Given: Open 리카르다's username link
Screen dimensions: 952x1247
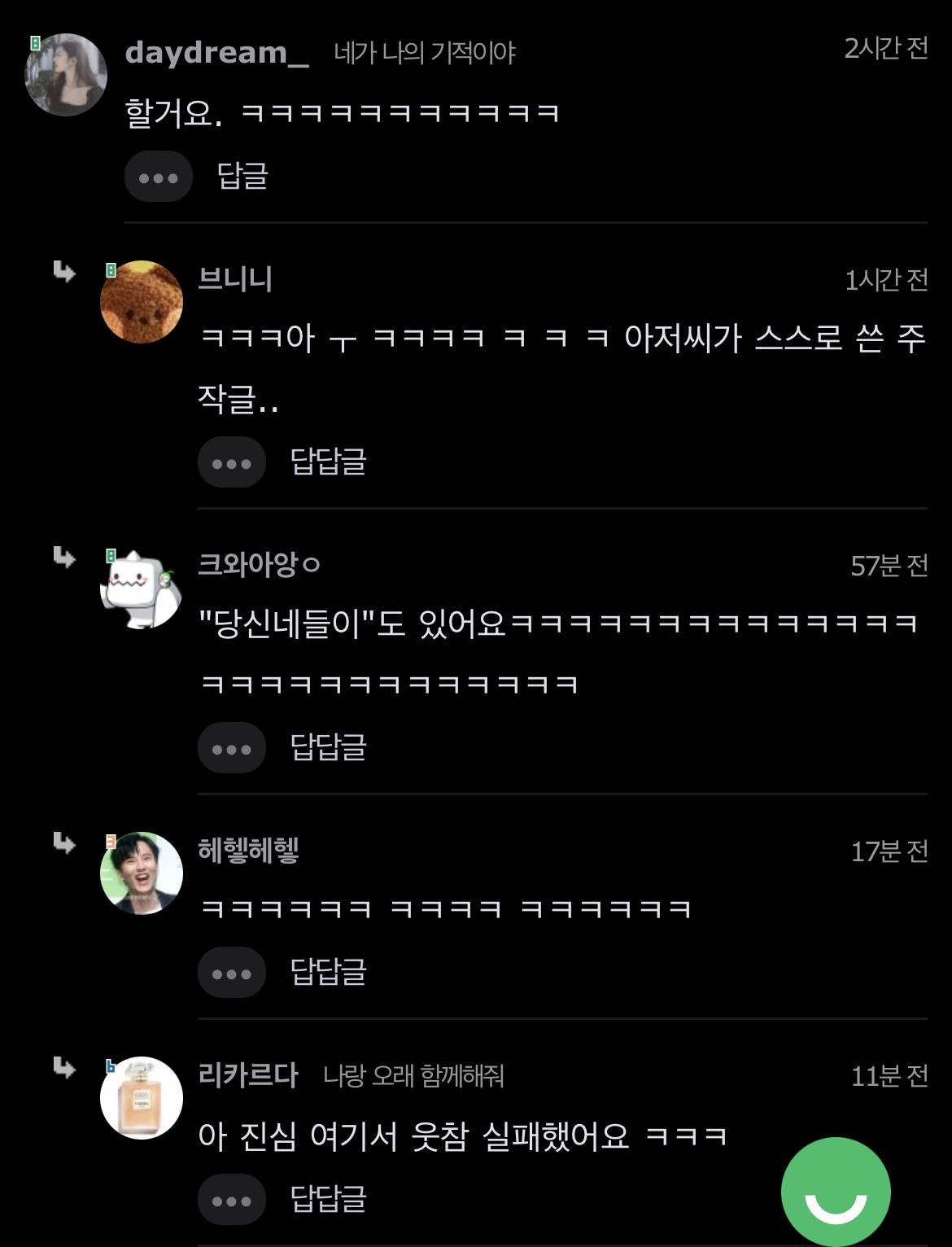Looking at the screenshot, I should point(248,1075).
